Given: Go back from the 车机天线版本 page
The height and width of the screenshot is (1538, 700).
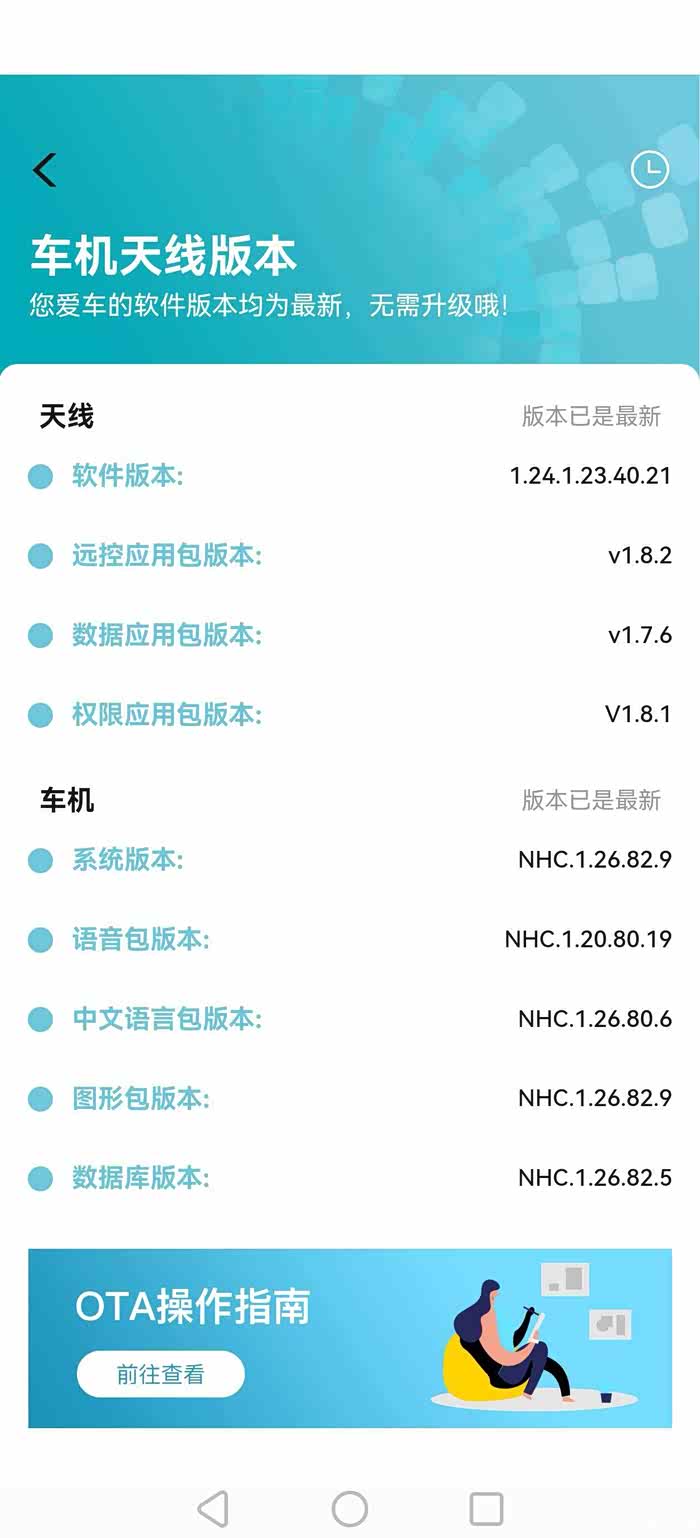Looking at the screenshot, I should click(x=44, y=170).
